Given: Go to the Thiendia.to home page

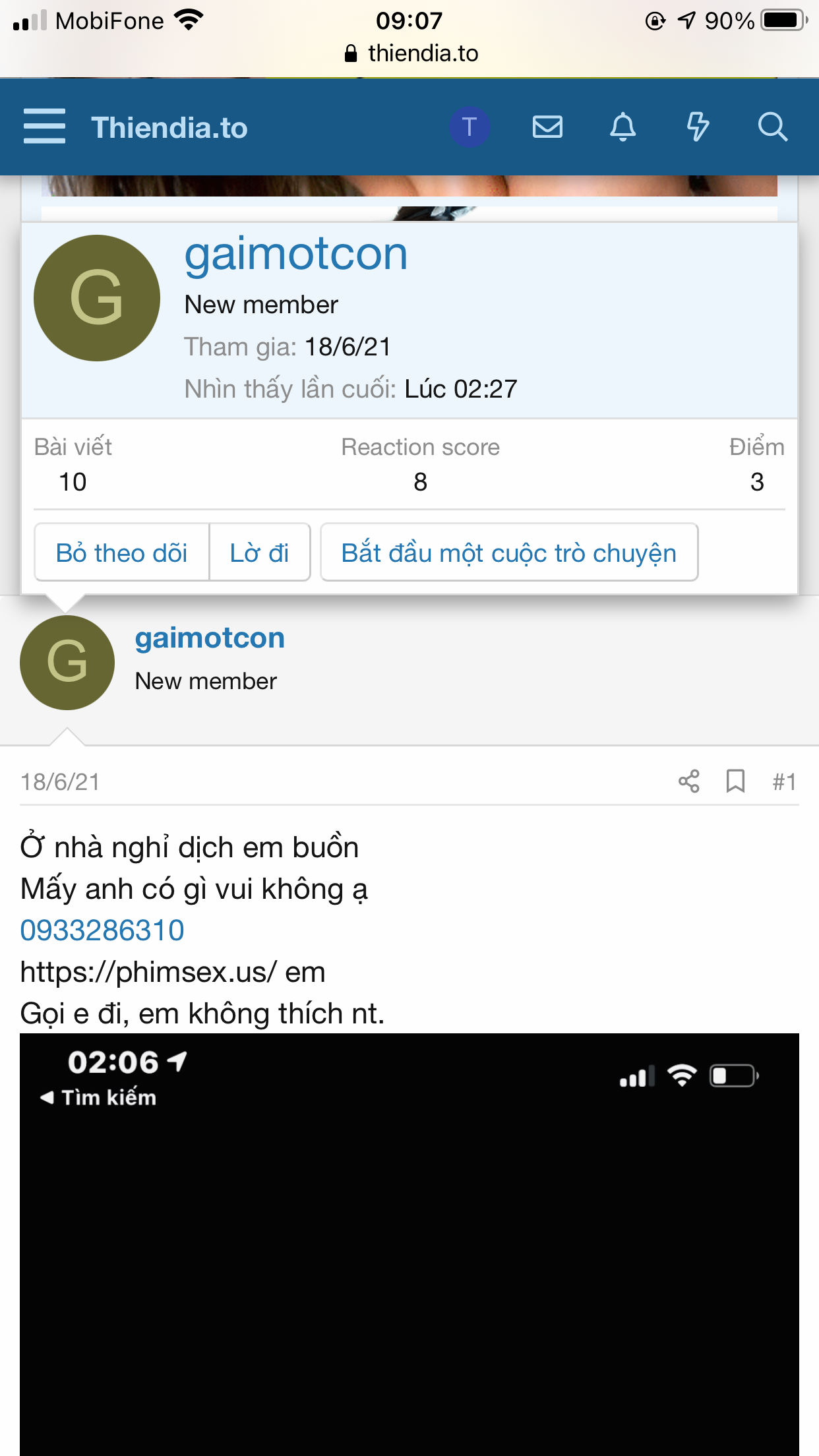Looking at the screenshot, I should point(169,128).
